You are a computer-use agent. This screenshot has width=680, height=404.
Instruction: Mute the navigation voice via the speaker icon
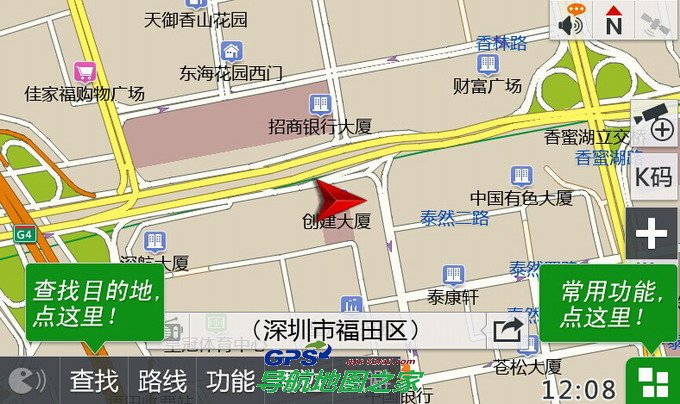(572, 22)
